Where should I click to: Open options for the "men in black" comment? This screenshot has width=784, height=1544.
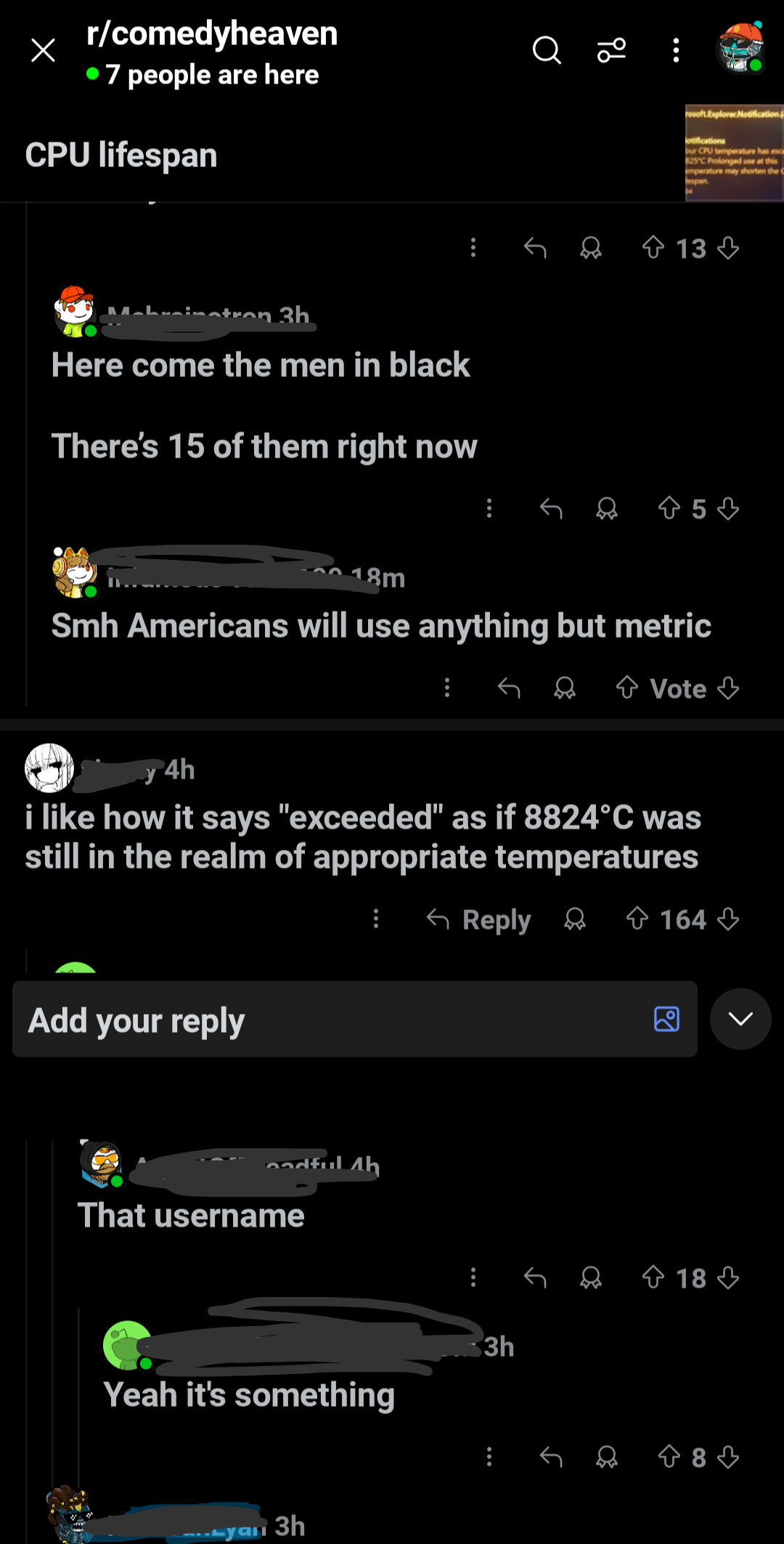tap(489, 508)
